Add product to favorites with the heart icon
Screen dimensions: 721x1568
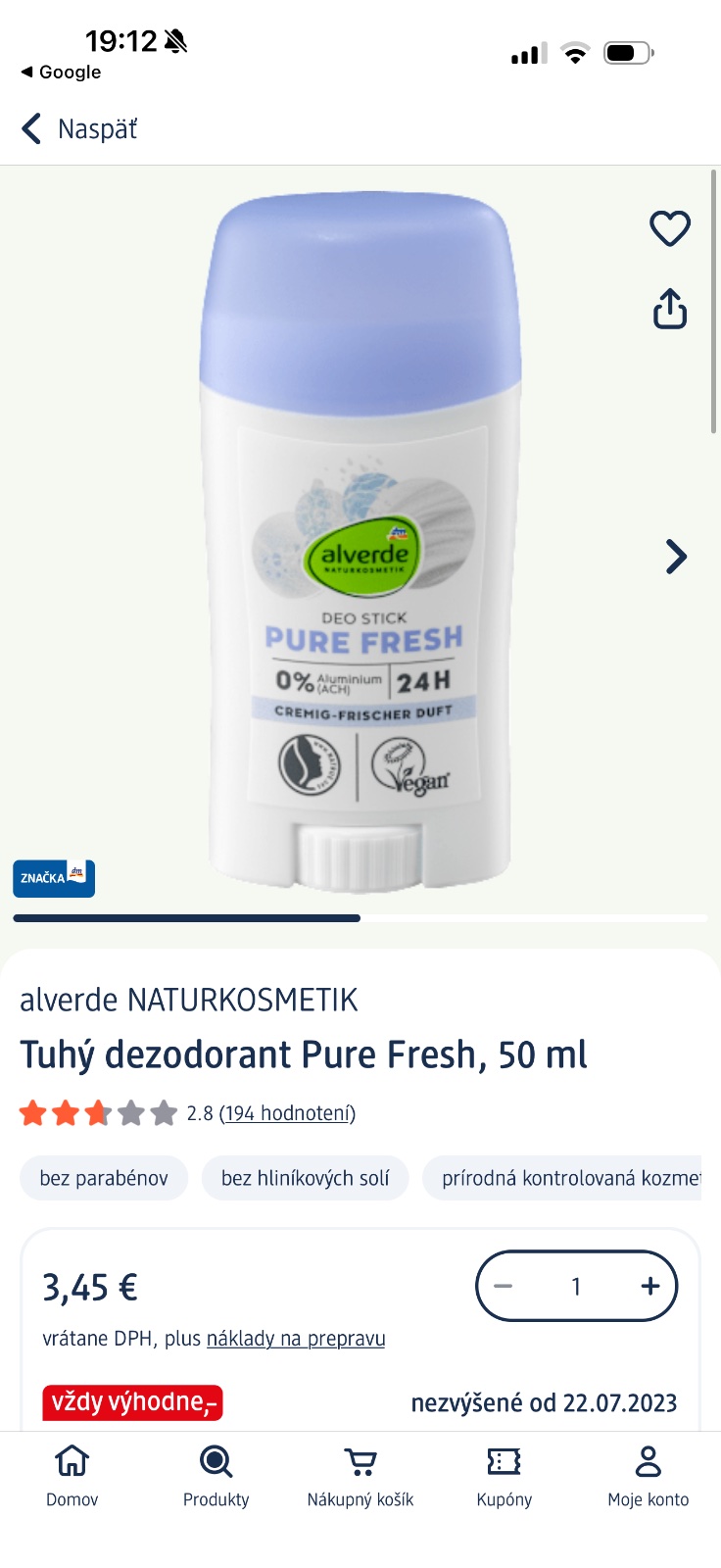click(x=670, y=228)
